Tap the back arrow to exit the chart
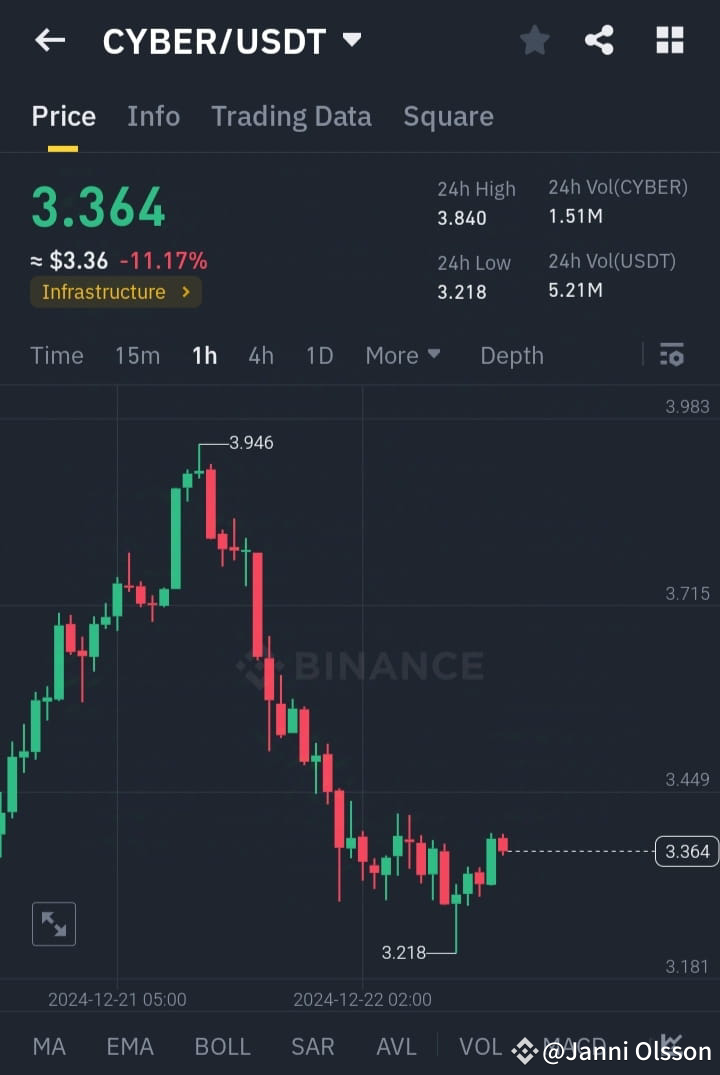The image size is (720, 1075). [50, 40]
